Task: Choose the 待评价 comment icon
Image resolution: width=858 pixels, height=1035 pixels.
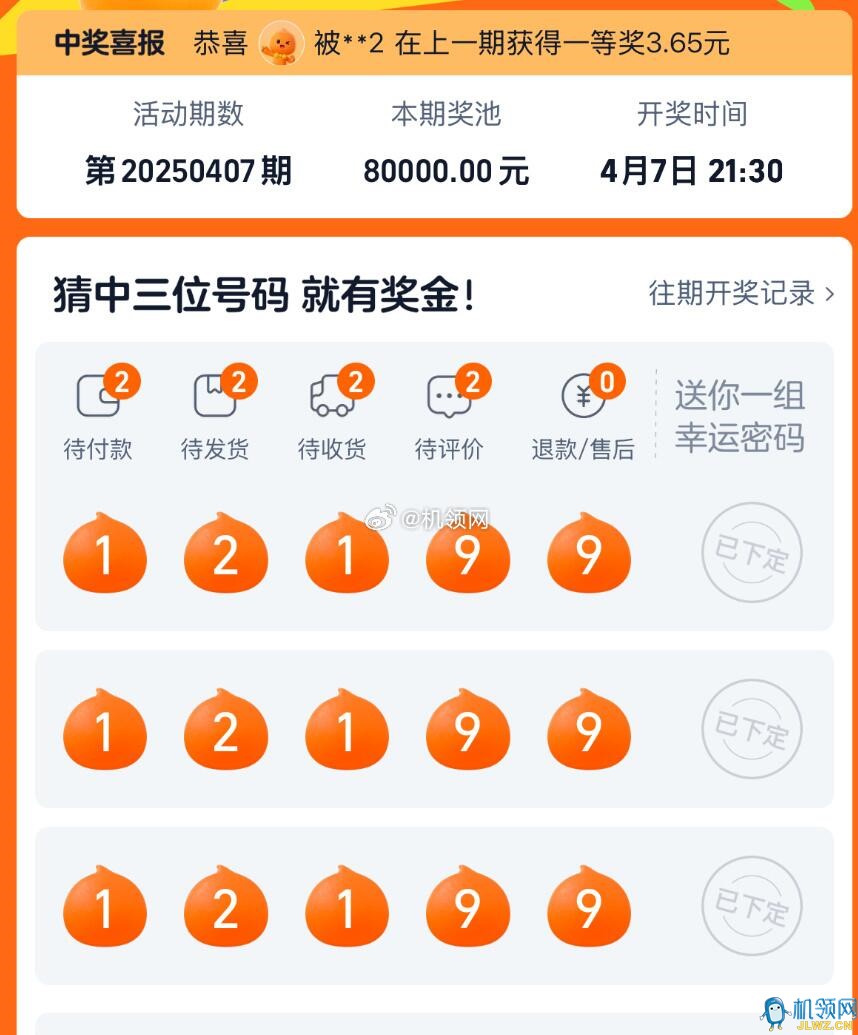Action: point(448,396)
